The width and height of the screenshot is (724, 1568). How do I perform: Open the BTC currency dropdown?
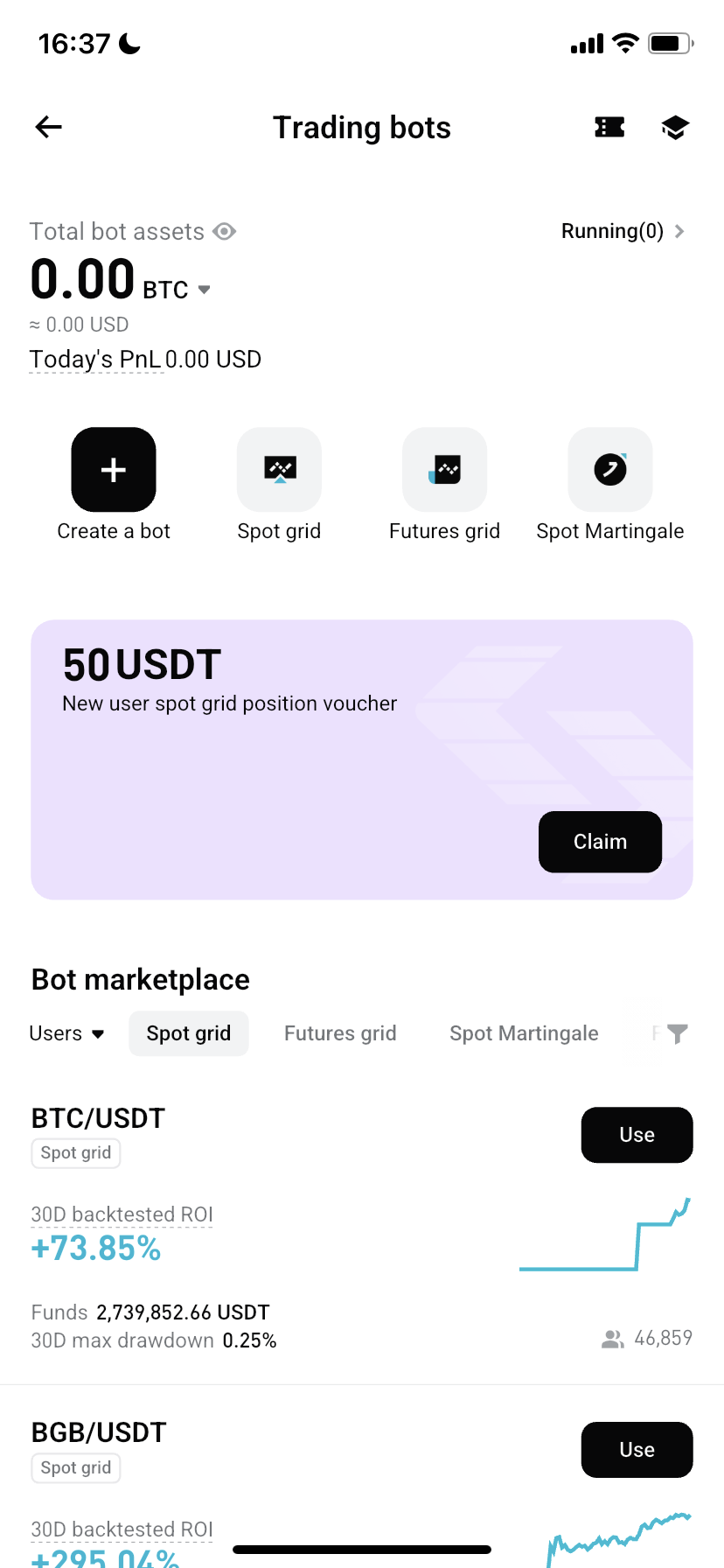[x=204, y=289]
